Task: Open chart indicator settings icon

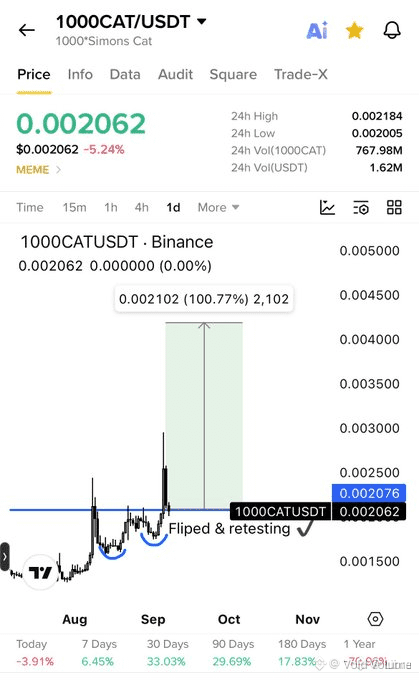Action: tap(360, 207)
